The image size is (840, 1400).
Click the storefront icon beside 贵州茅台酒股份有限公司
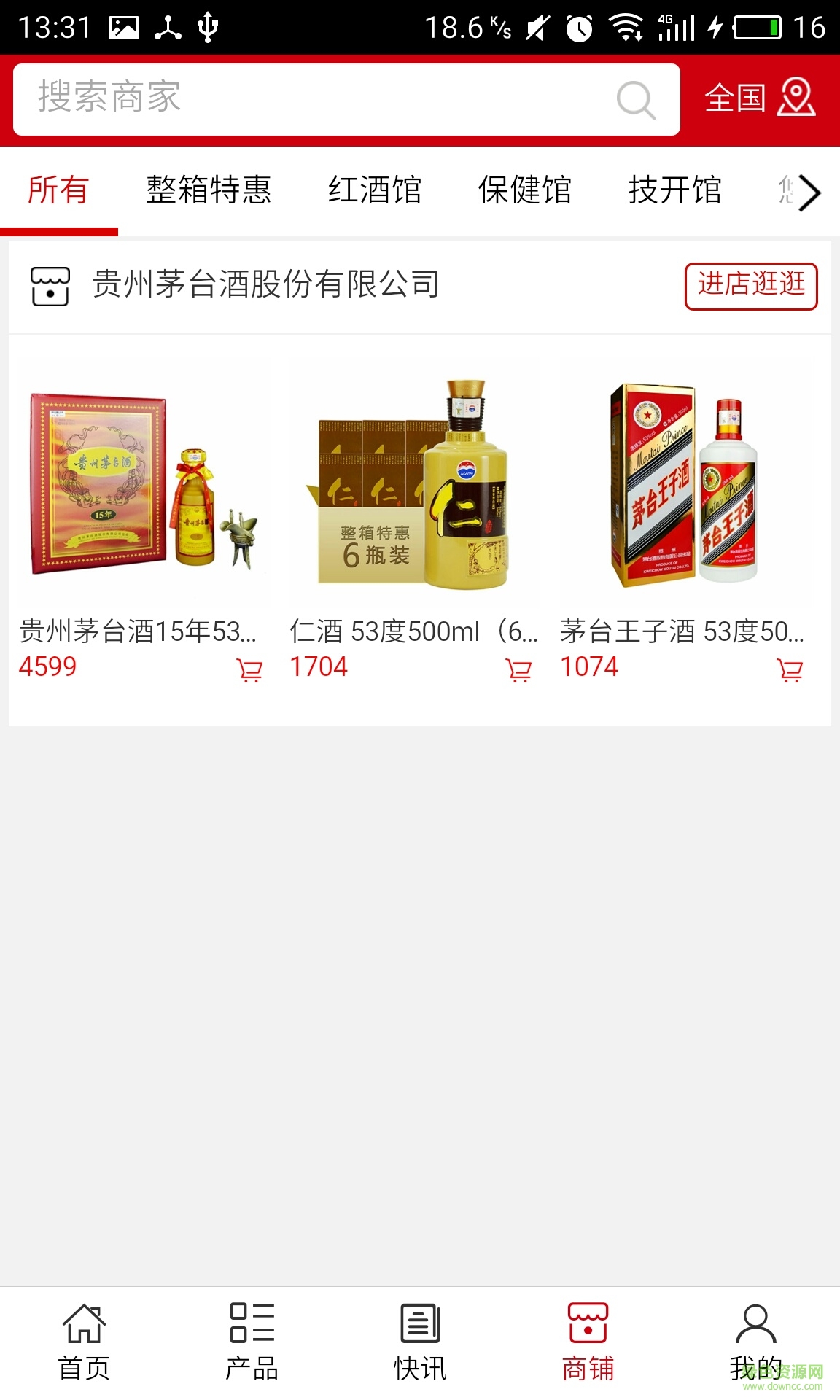coord(51,284)
